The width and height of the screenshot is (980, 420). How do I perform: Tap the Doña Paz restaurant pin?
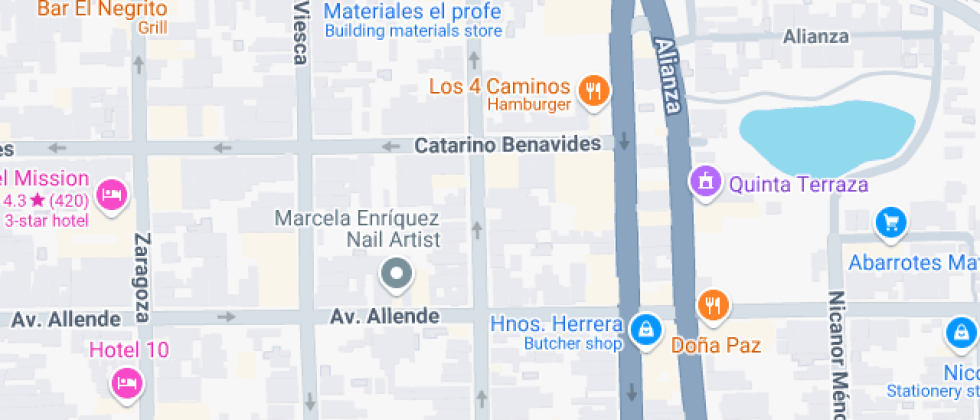pos(712,305)
